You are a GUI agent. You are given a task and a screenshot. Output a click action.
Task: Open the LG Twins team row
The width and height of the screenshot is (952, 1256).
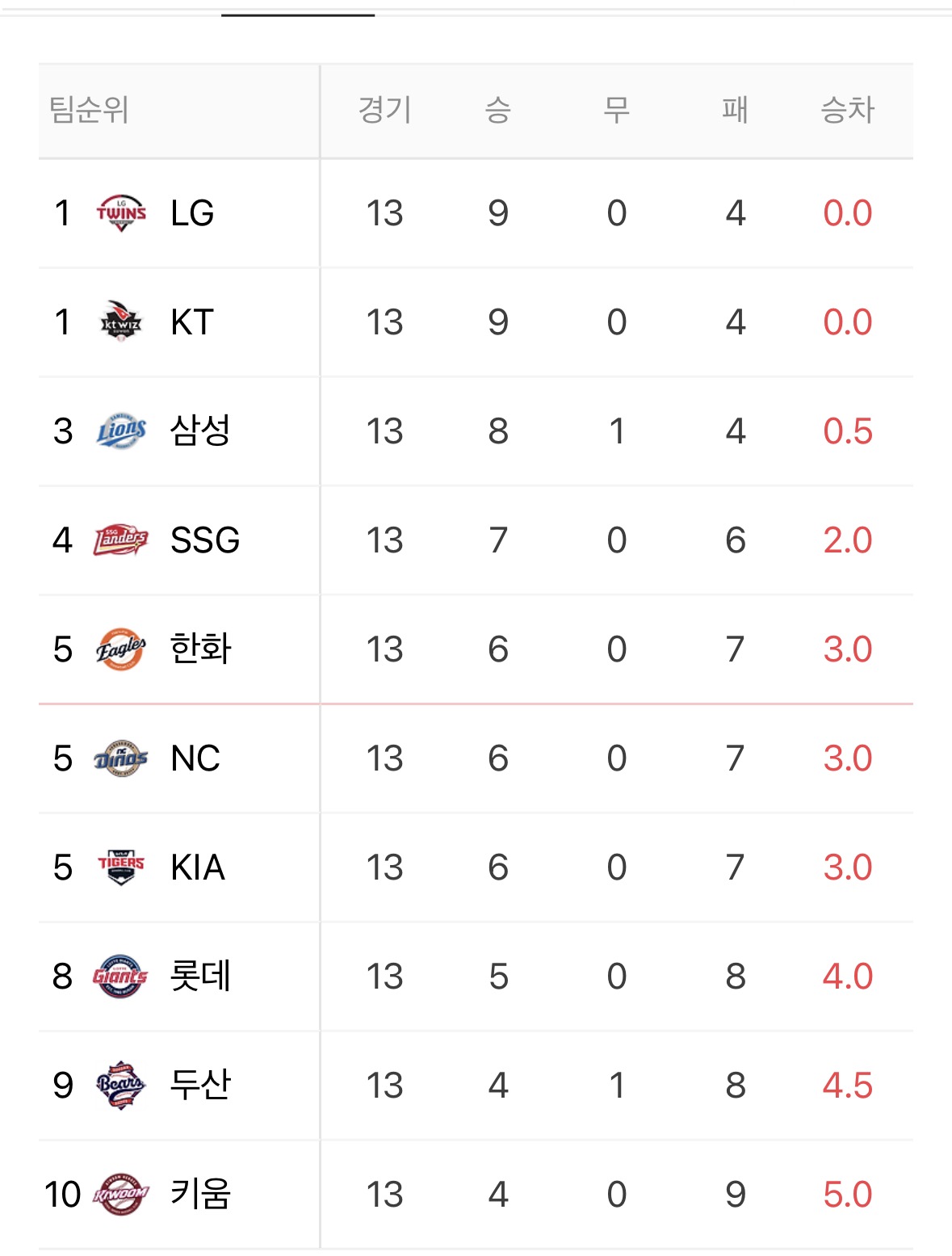coord(476,213)
